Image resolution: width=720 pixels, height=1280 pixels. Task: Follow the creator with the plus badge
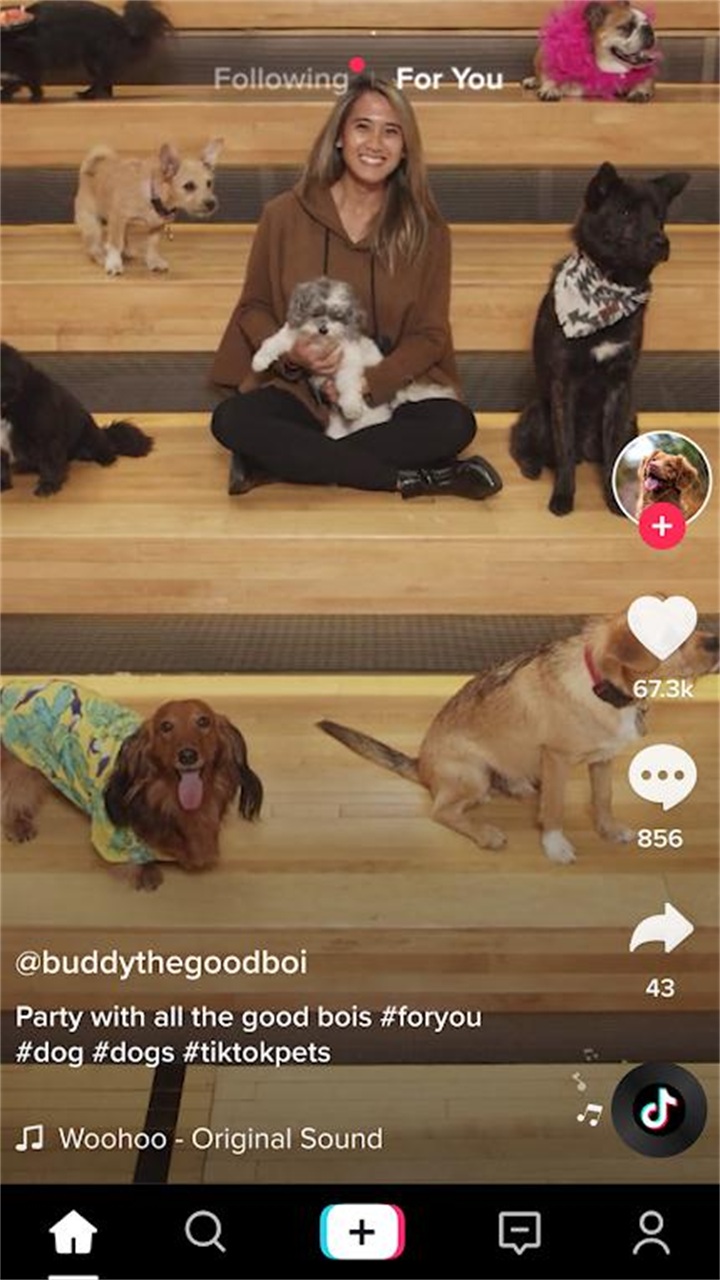[x=662, y=525]
